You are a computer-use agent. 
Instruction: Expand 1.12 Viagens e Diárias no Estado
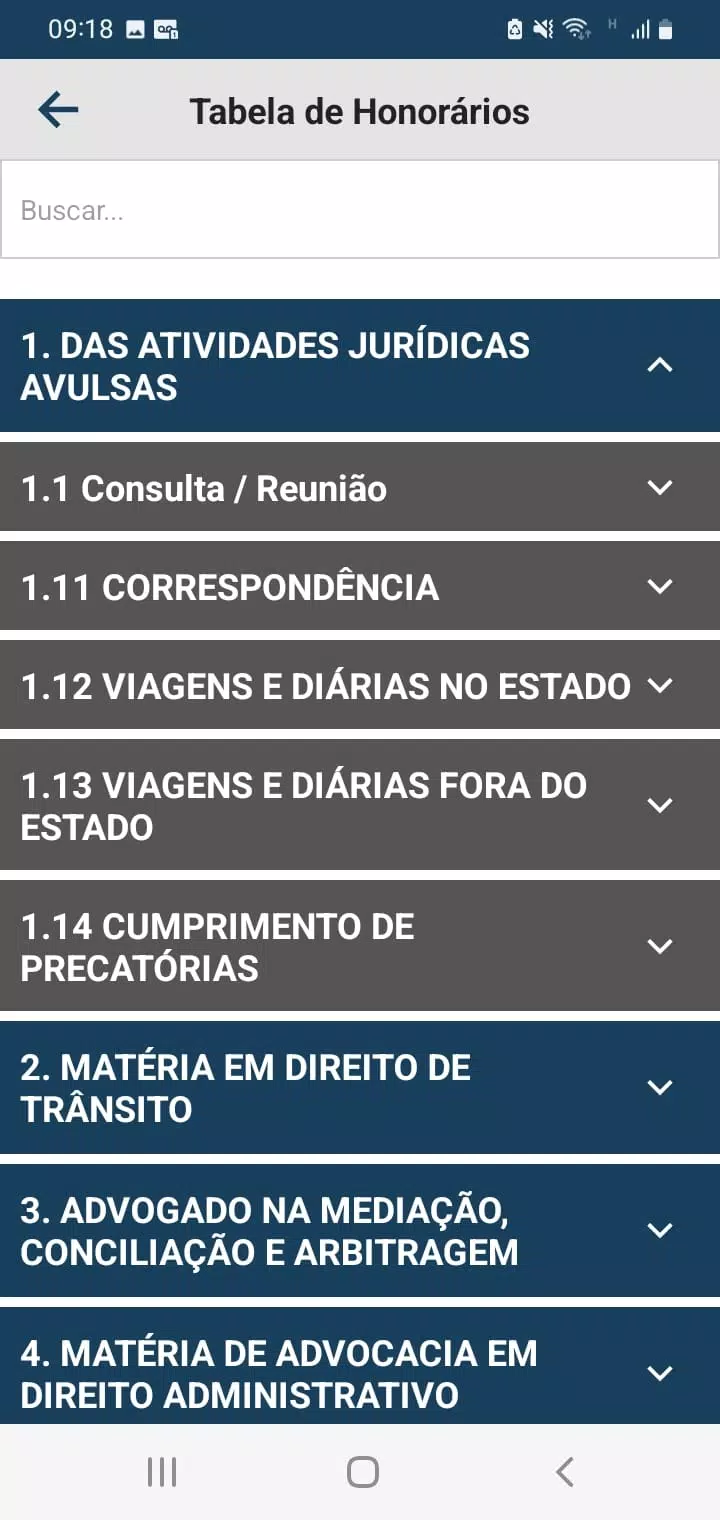coord(360,686)
